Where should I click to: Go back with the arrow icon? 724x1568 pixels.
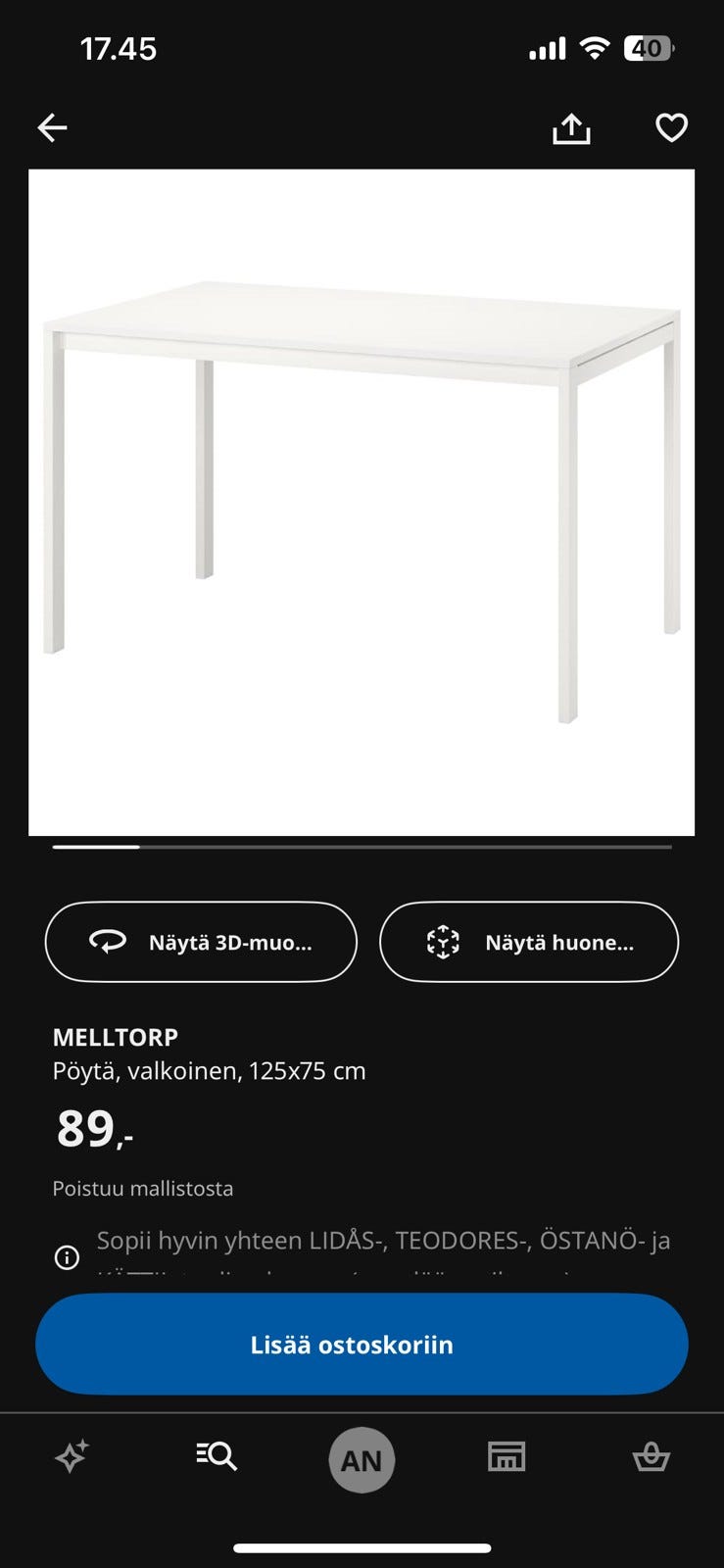pos(53,127)
